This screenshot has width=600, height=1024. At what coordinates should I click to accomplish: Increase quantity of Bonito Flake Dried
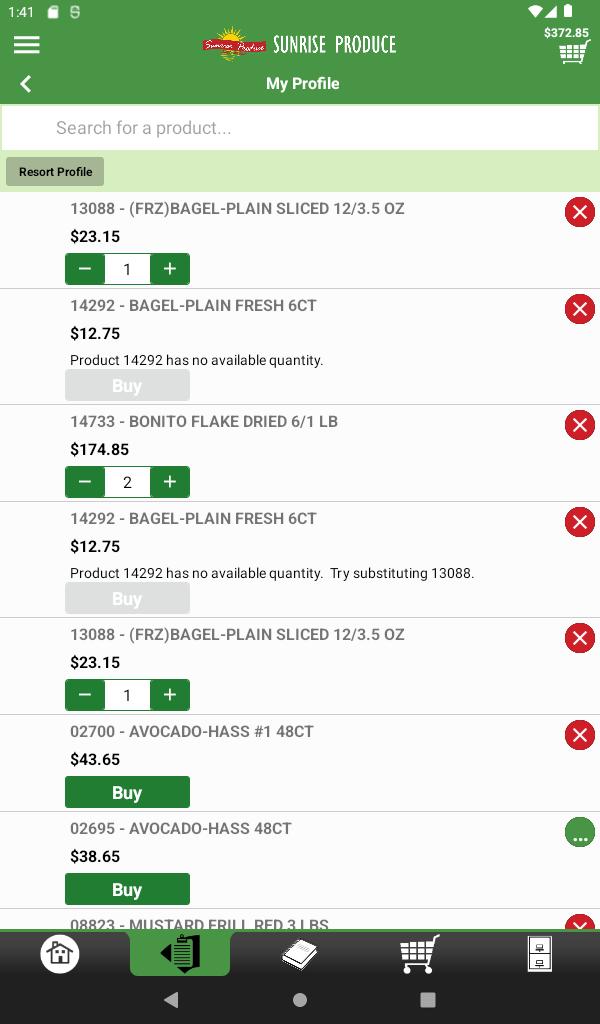(170, 482)
